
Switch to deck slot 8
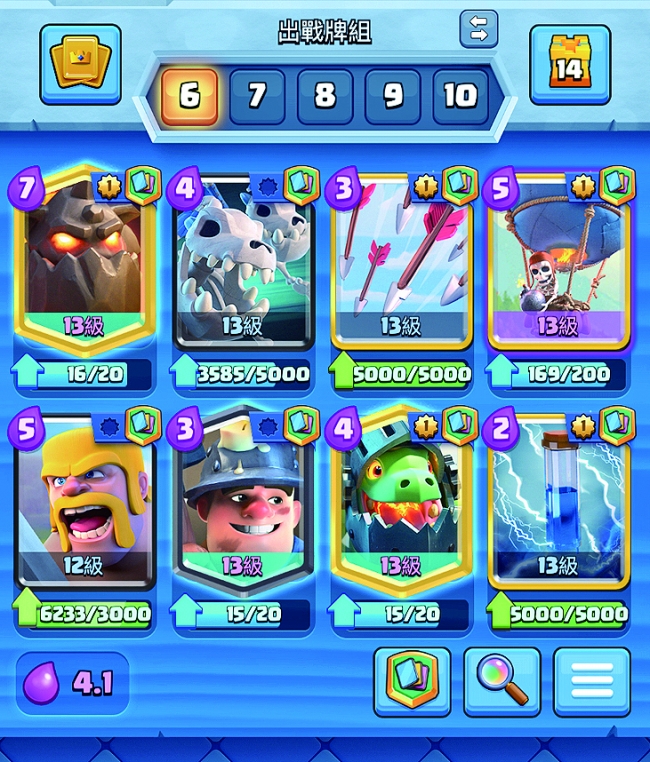coord(325,97)
